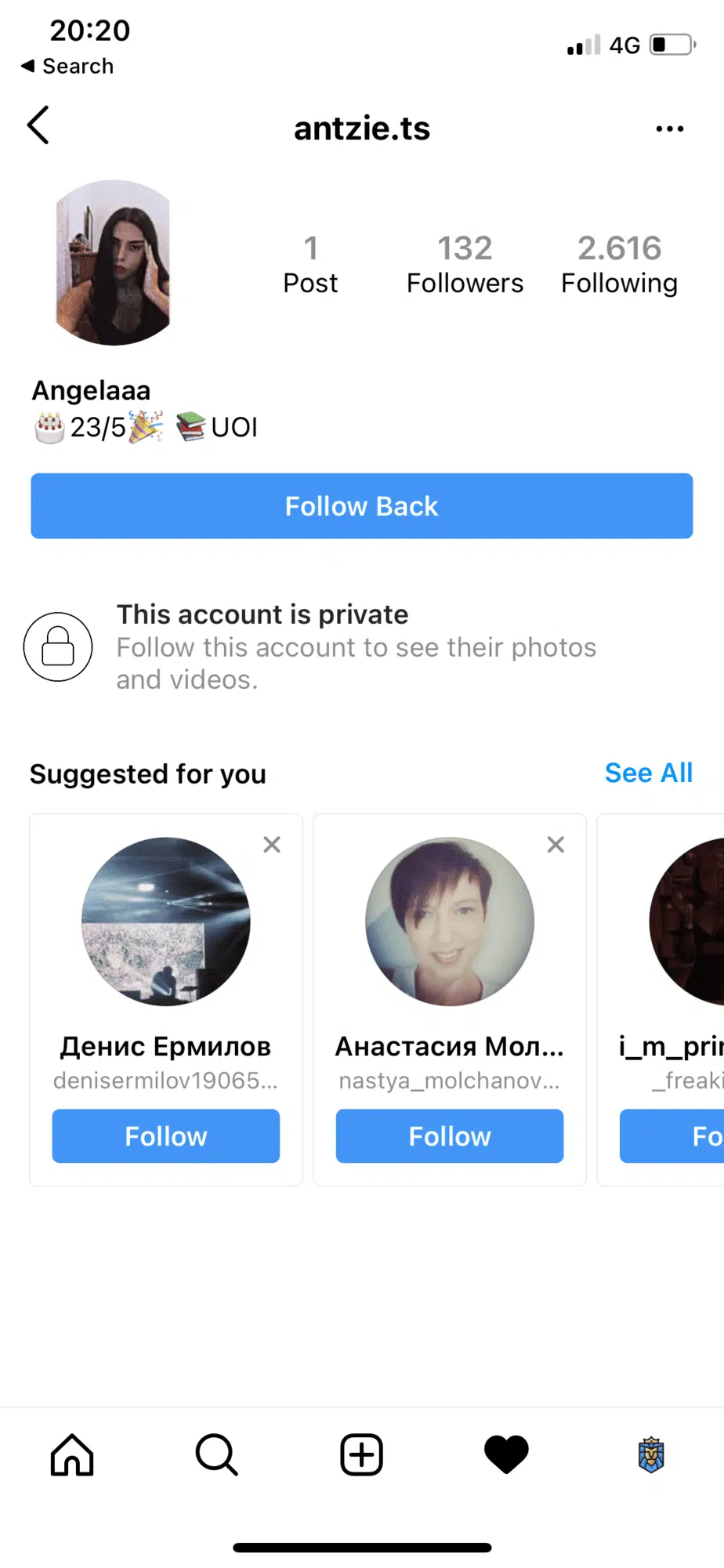The width and height of the screenshot is (724, 1568).
Task: See All suggested accounts
Action: pyautogui.click(x=648, y=773)
